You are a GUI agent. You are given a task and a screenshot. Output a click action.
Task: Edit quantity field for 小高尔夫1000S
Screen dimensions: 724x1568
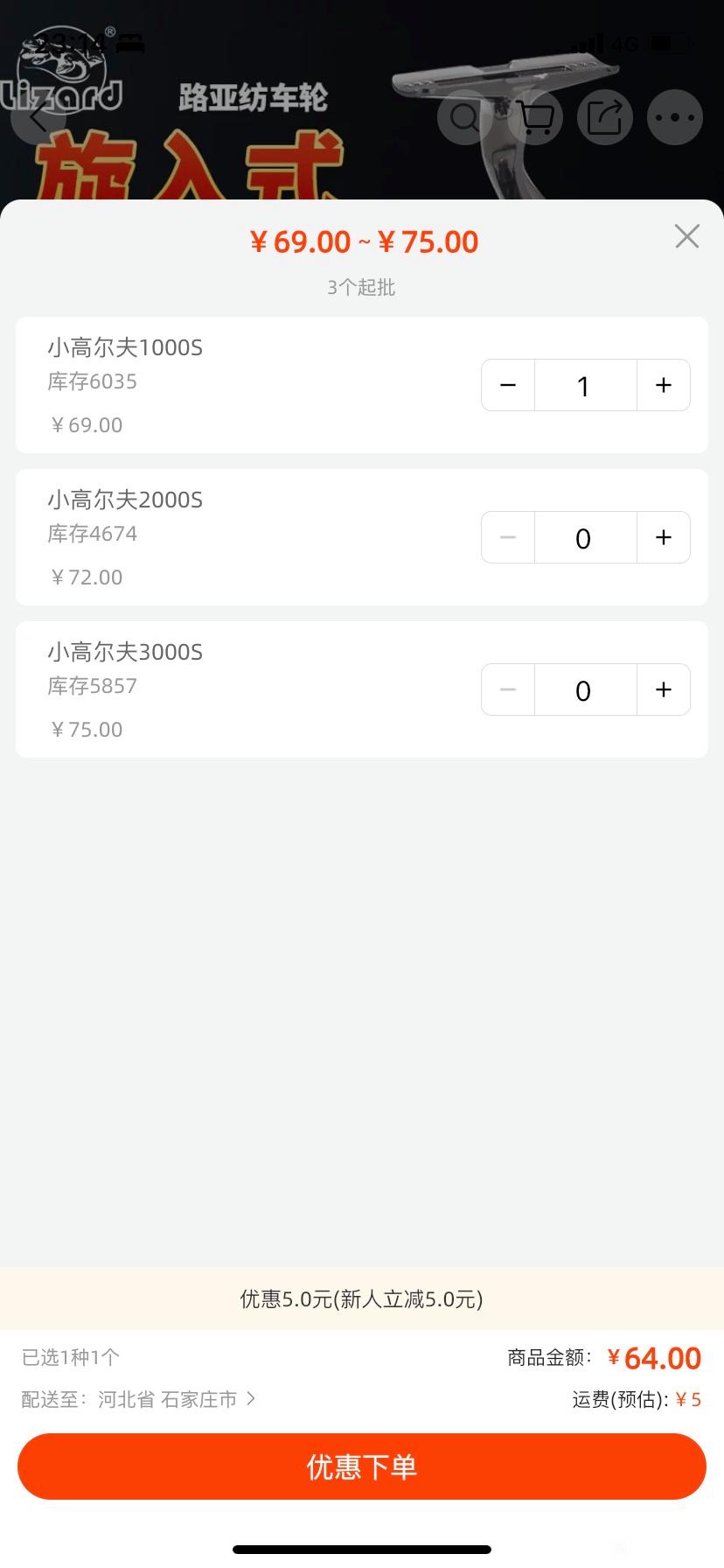coord(585,385)
